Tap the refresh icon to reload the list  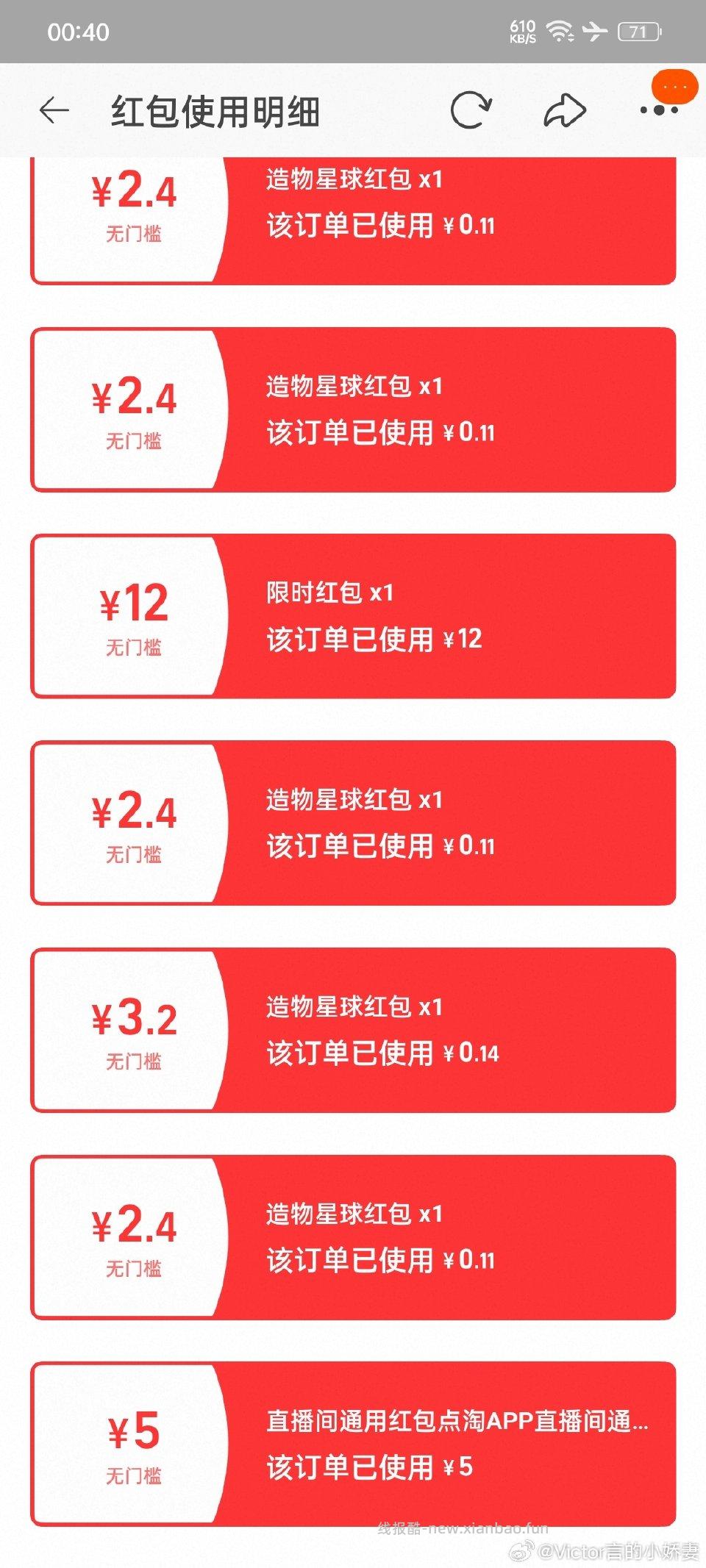coord(471,108)
